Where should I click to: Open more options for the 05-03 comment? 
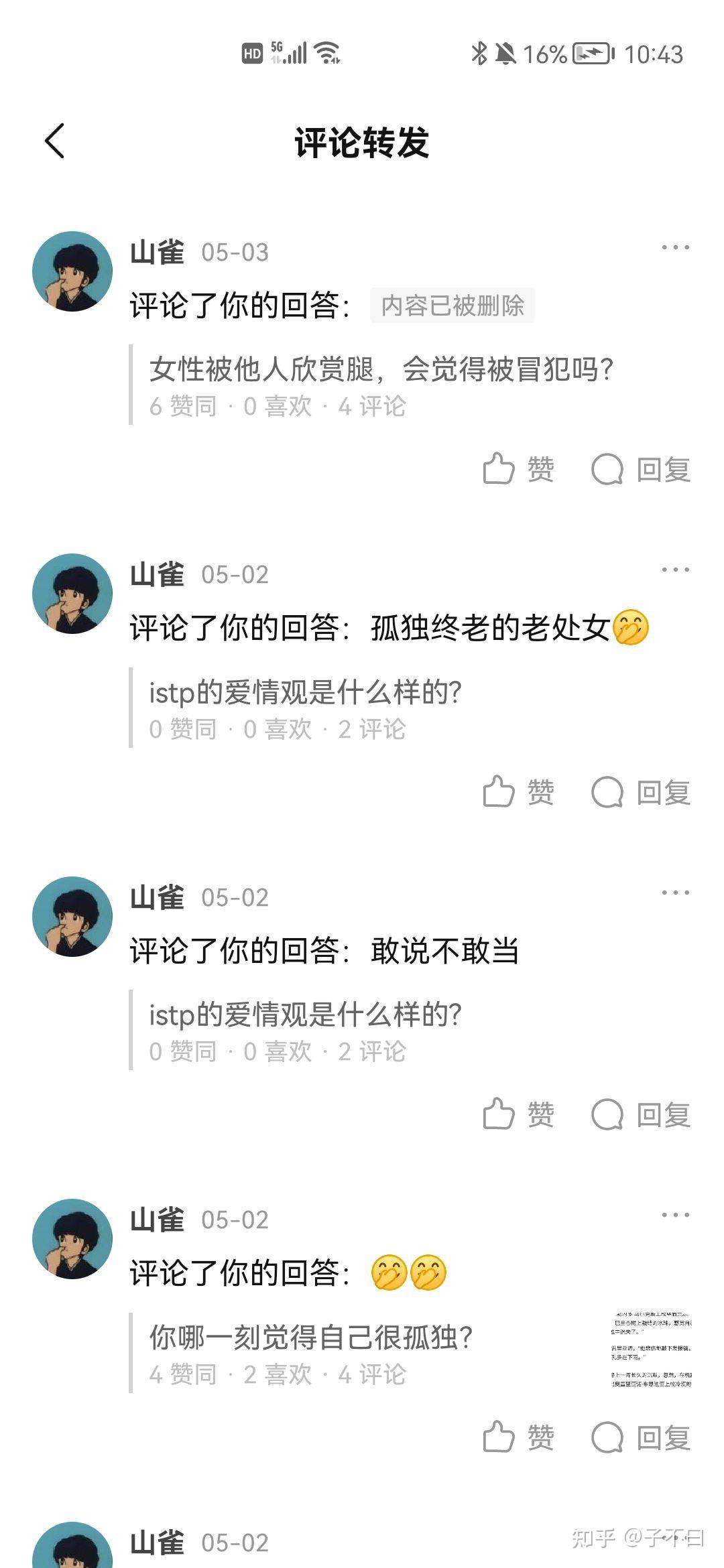pos(675,248)
